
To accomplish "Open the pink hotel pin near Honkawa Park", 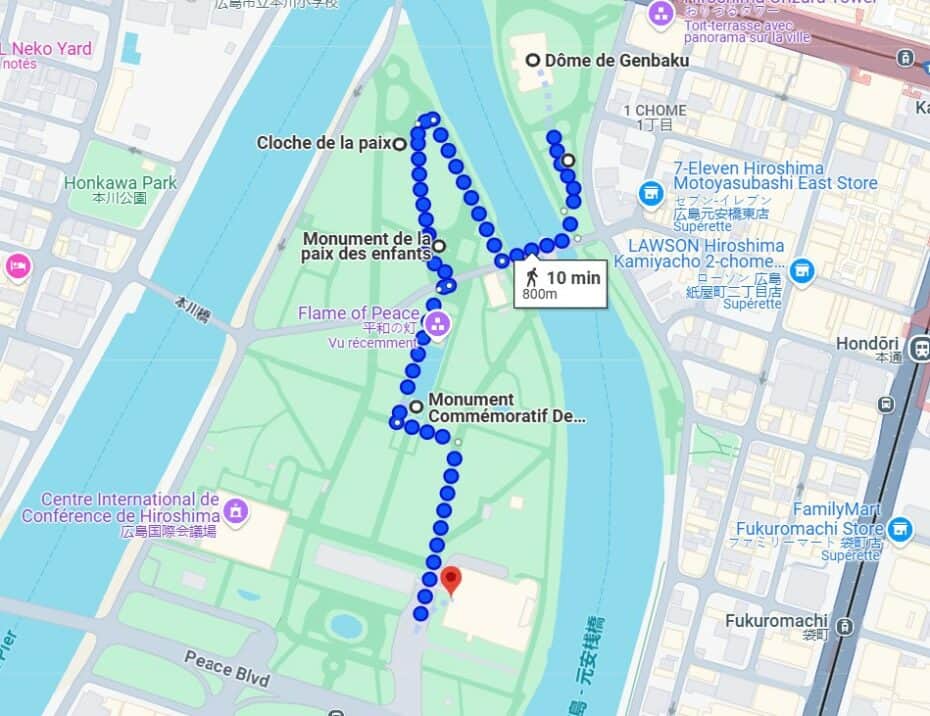I will [x=17, y=267].
